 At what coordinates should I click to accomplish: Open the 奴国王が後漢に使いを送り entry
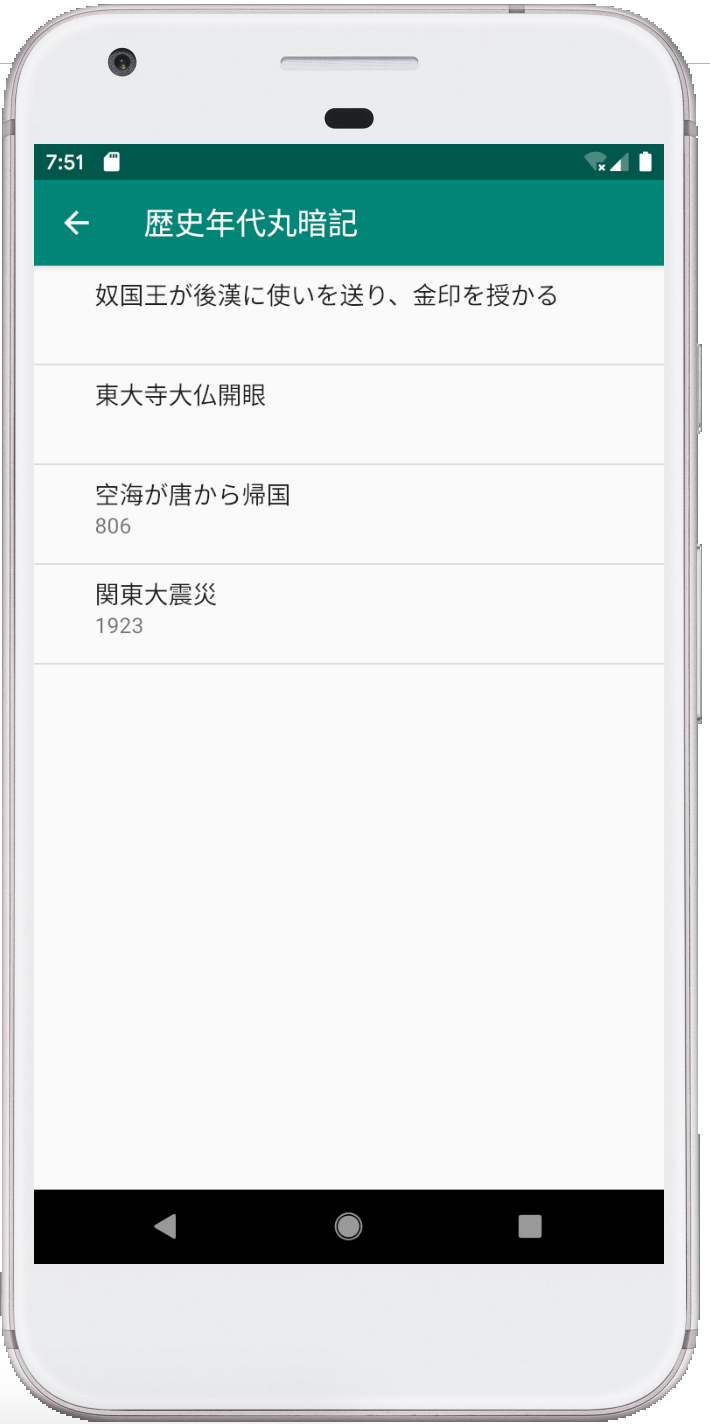coord(349,315)
